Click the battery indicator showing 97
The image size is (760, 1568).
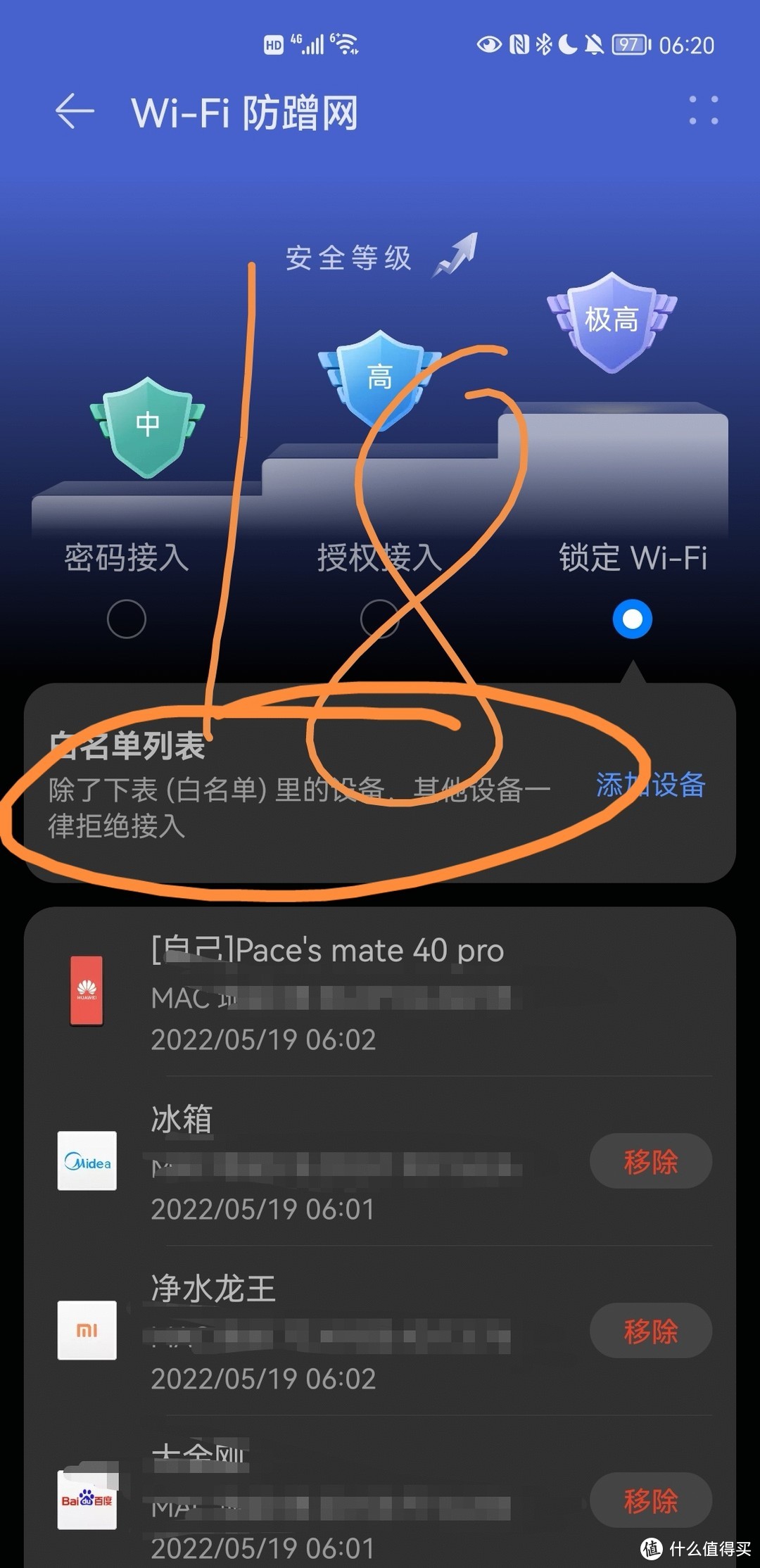tap(628, 45)
